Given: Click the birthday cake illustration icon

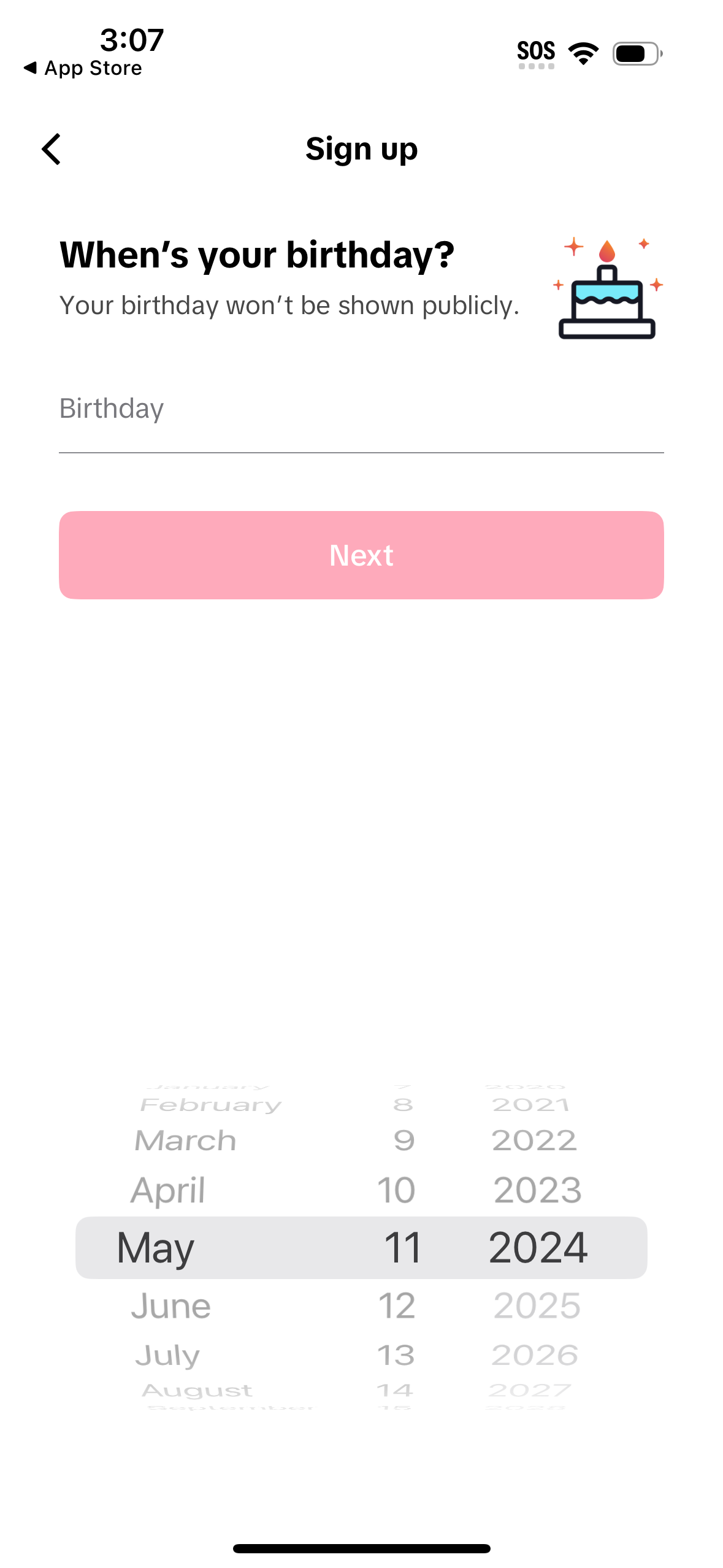Looking at the screenshot, I should 607,288.
